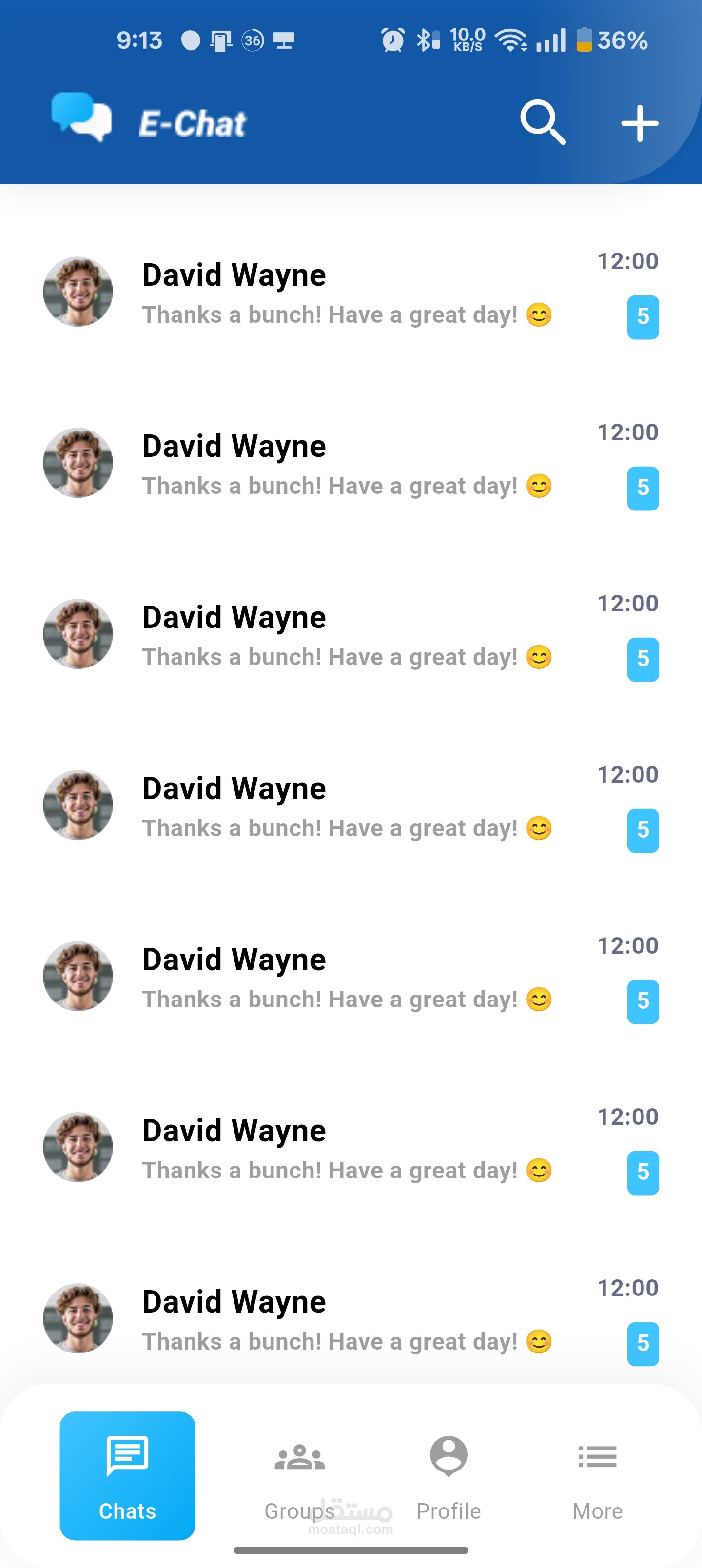Go to the Chats tab
The width and height of the screenshot is (702, 1568).
127,1475
